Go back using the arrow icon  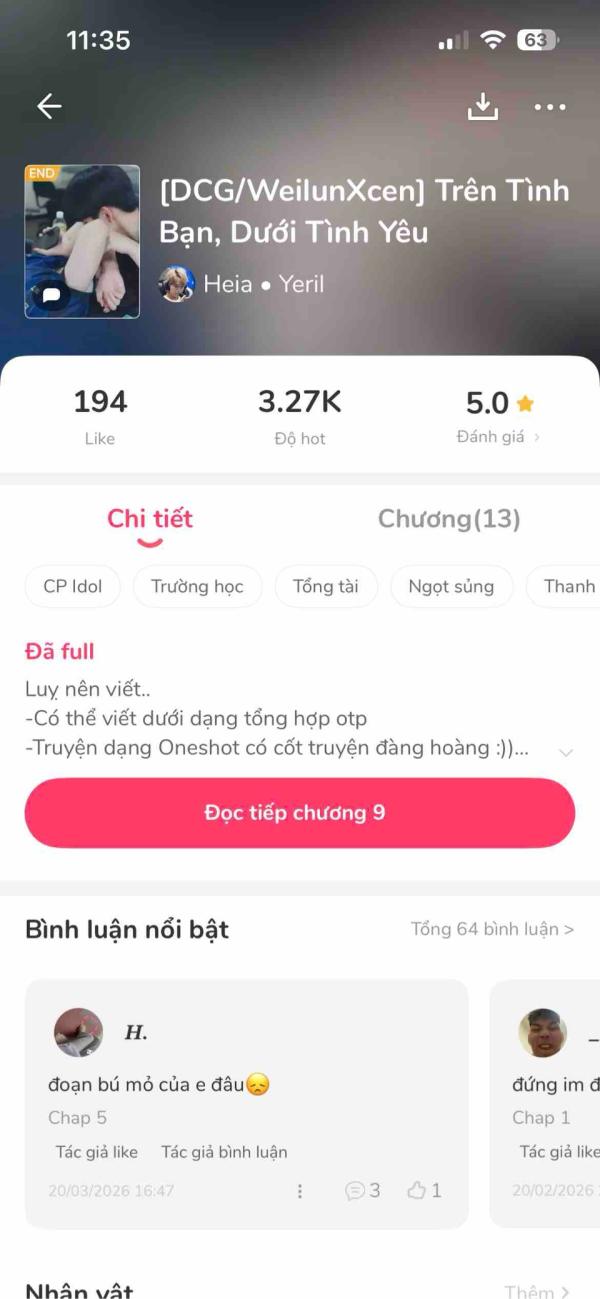pos(49,106)
